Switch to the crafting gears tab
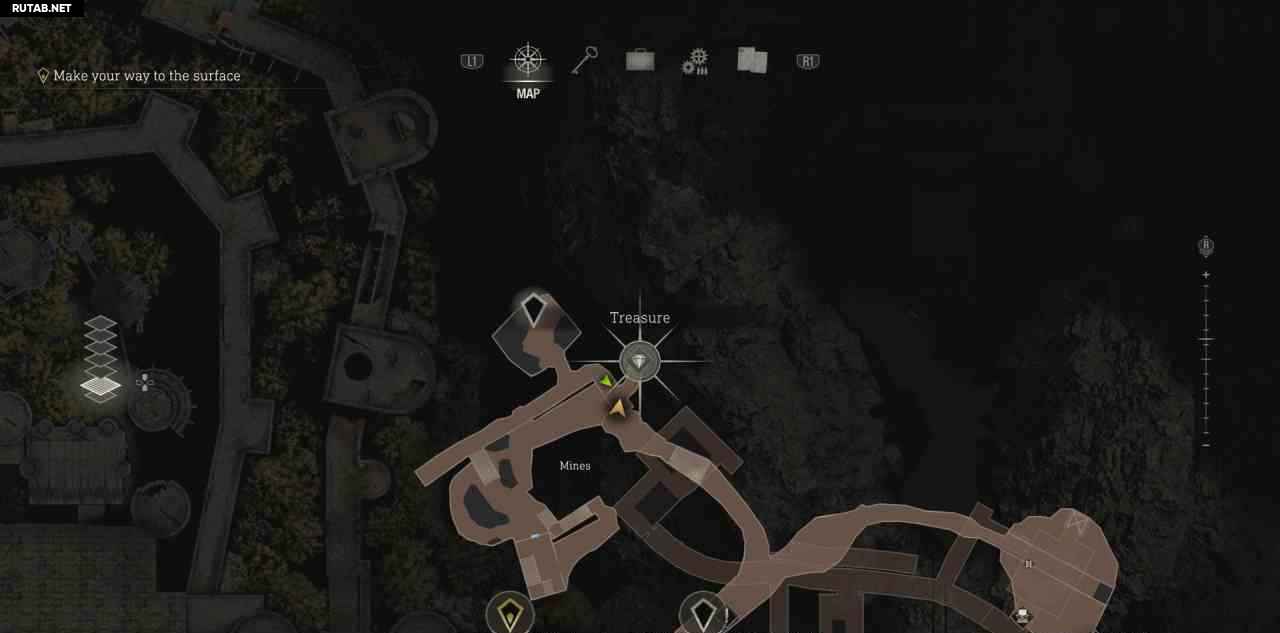This screenshot has width=1280, height=633. [695, 62]
